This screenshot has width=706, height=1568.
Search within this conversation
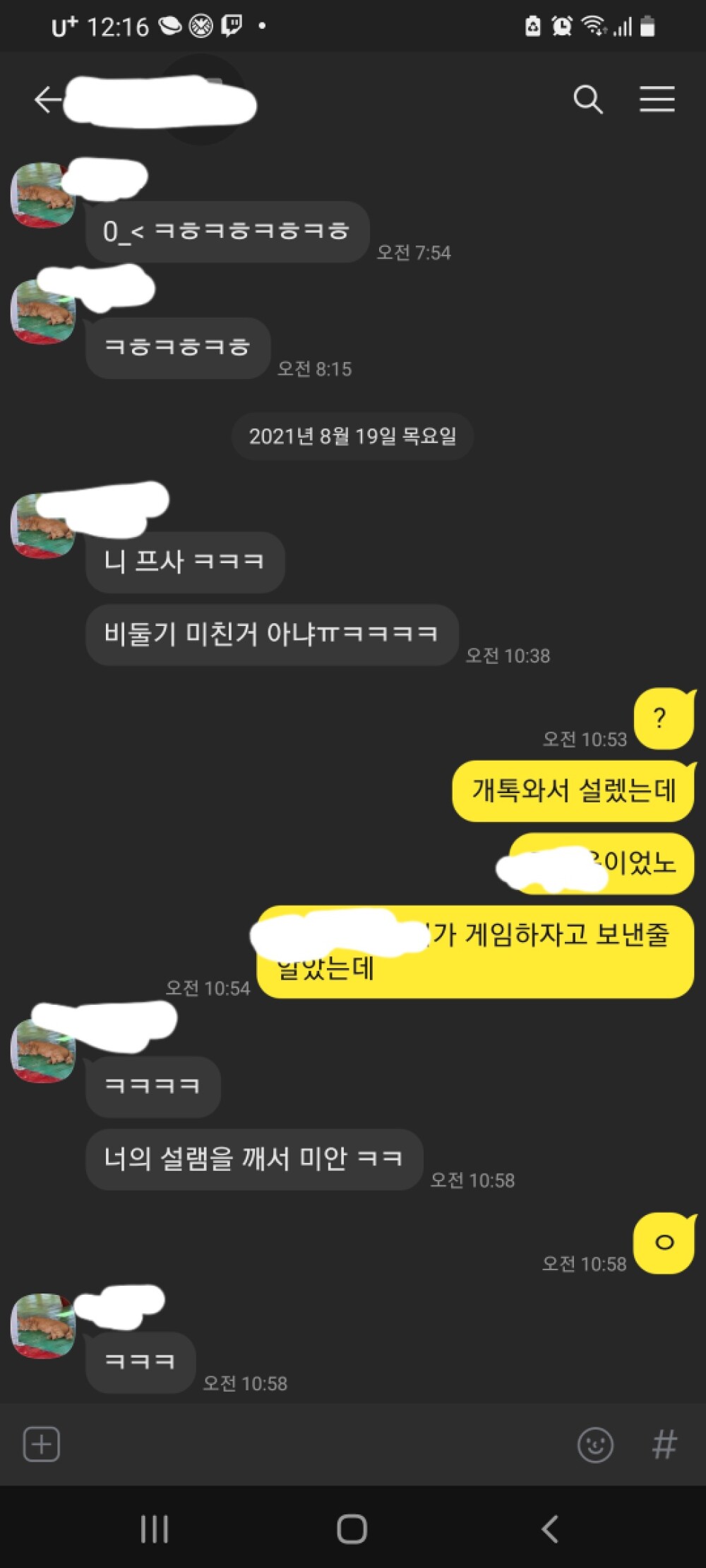coord(587,100)
